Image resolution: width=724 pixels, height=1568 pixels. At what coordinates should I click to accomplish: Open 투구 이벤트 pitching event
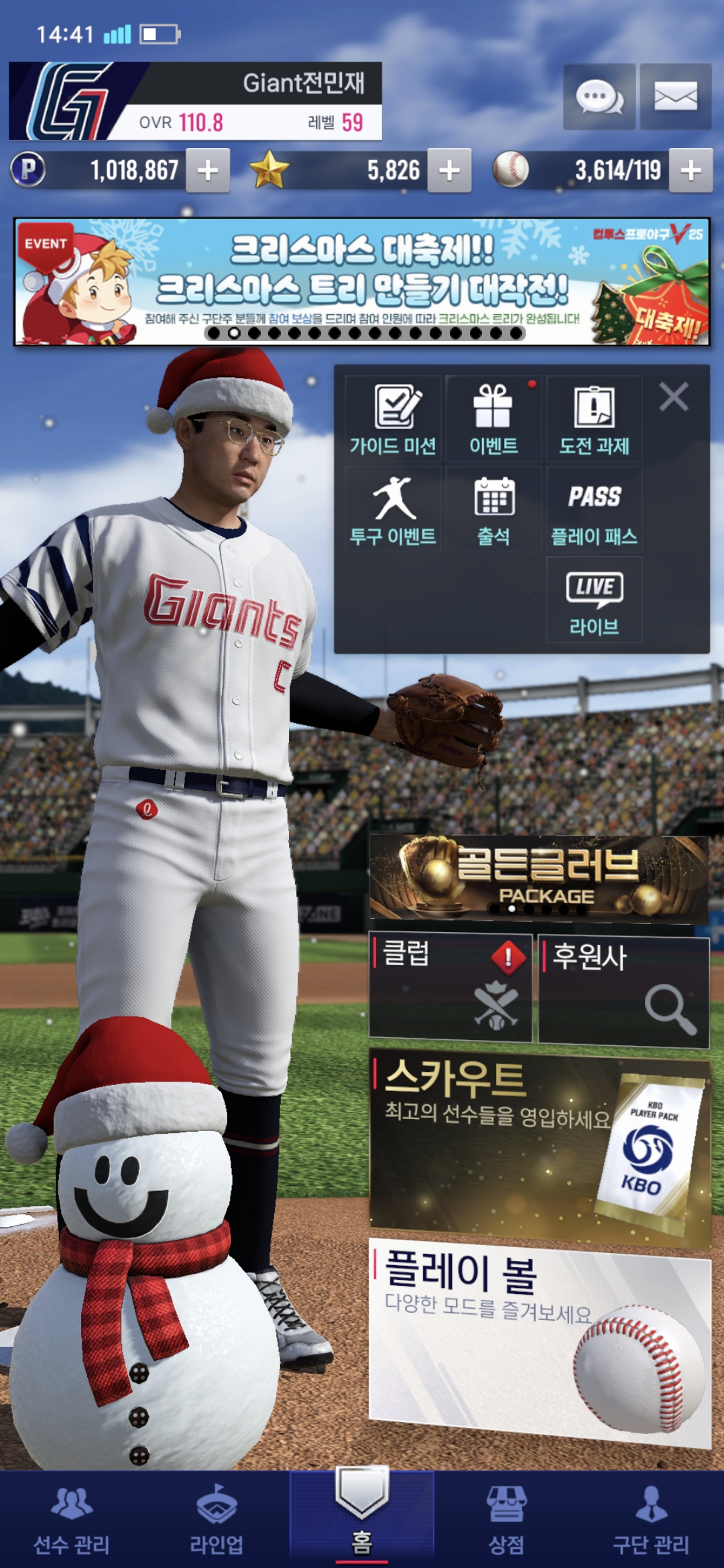[x=394, y=509]
